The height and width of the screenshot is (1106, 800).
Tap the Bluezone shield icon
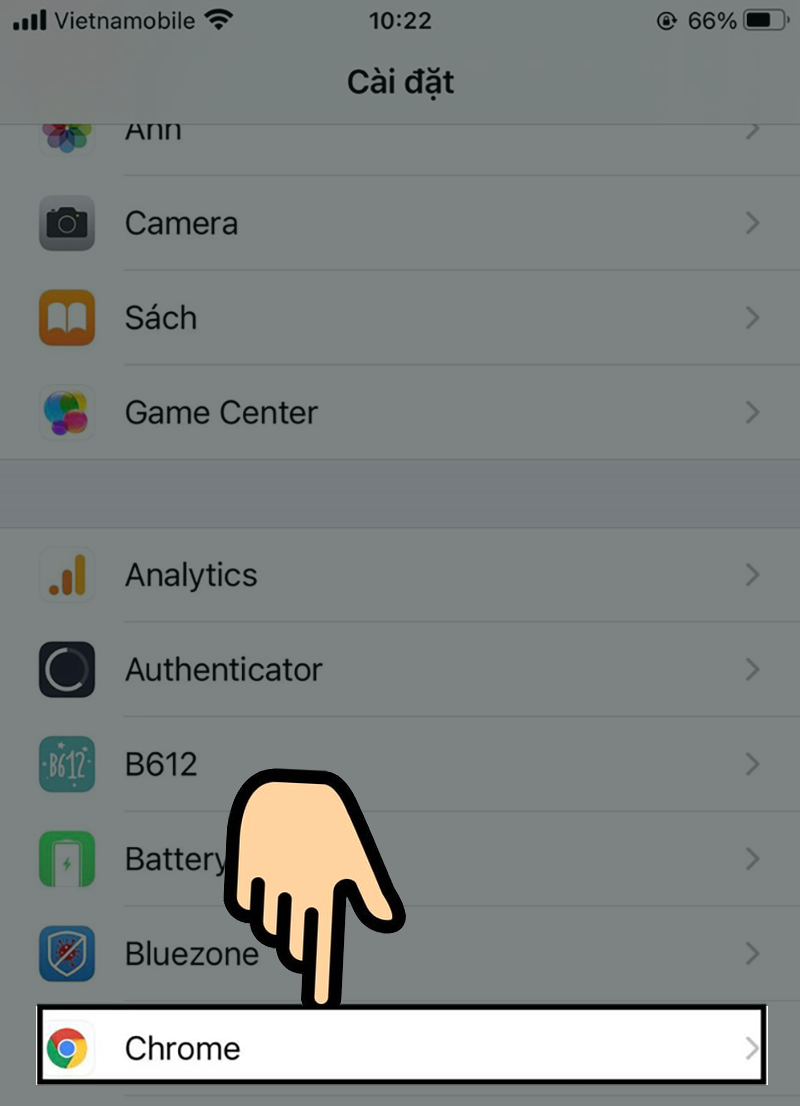[66, 953]
